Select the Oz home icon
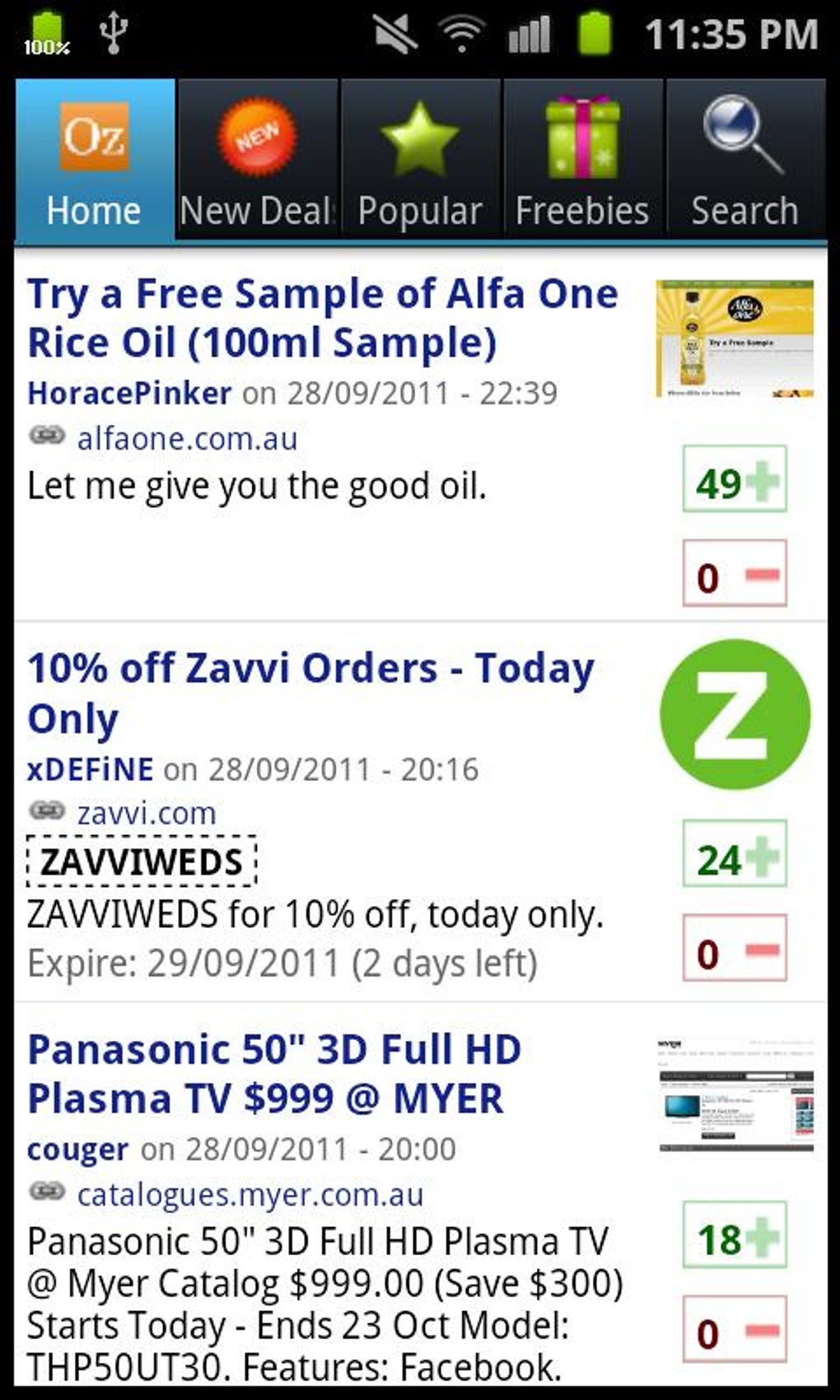The height and width of the screenshot is (1400, 840). click(93, 138)
